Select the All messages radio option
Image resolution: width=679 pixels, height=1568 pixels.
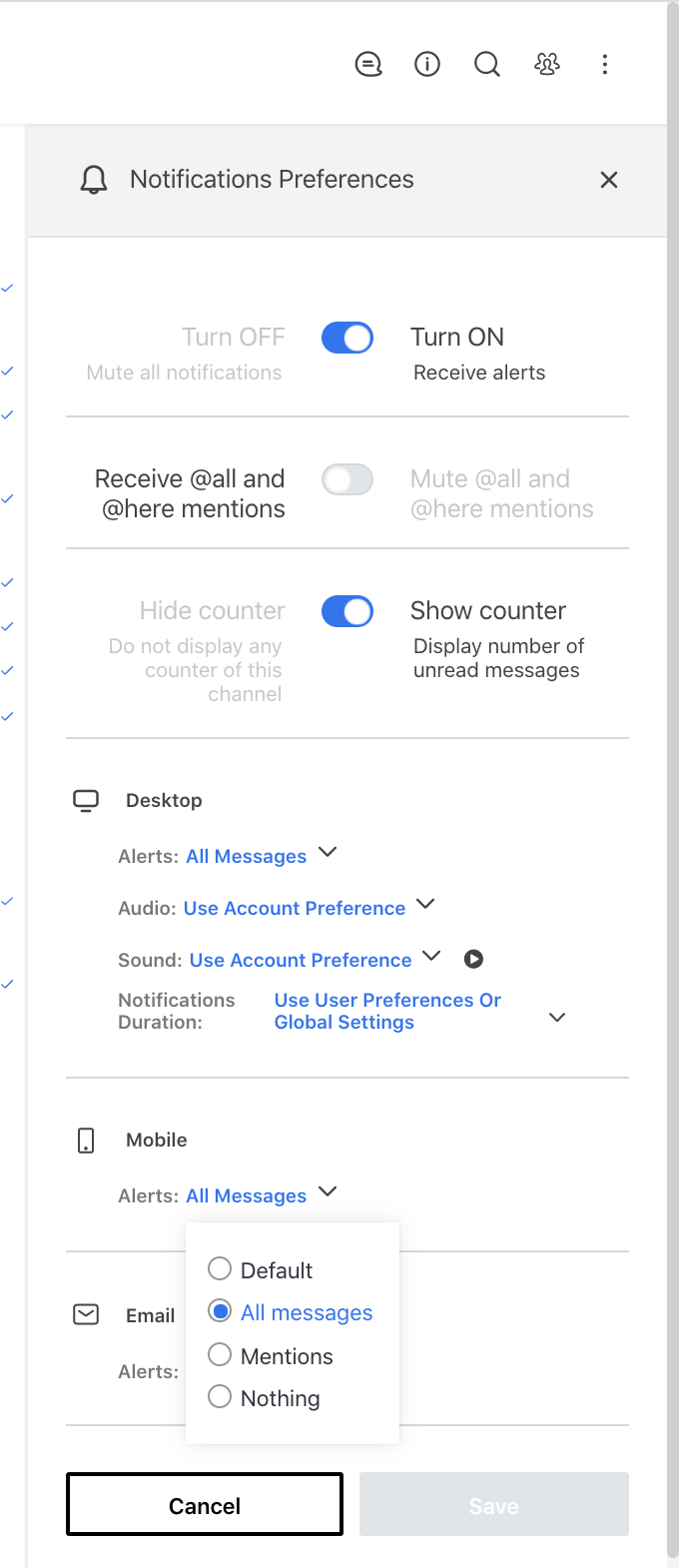pos(221,1311)
